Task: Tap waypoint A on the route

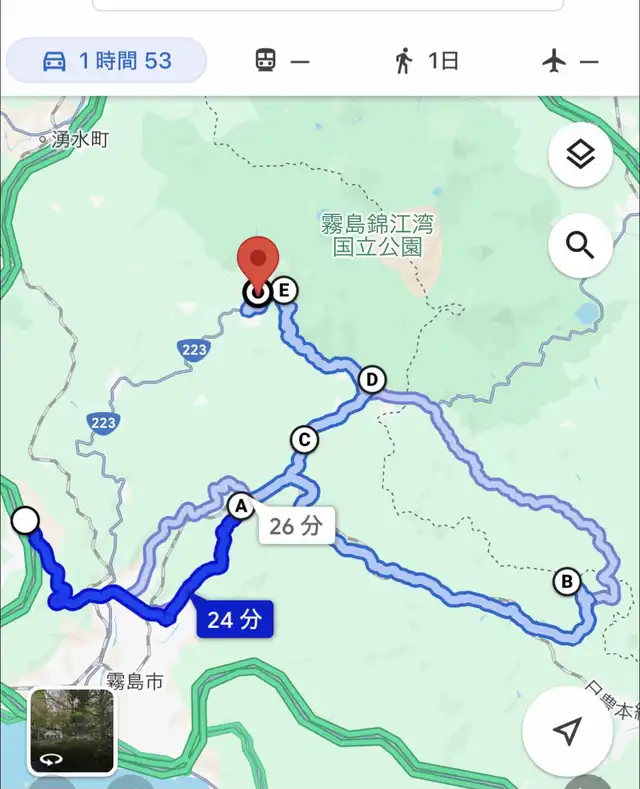Action: pyautogui.click(x=239, y=506)
